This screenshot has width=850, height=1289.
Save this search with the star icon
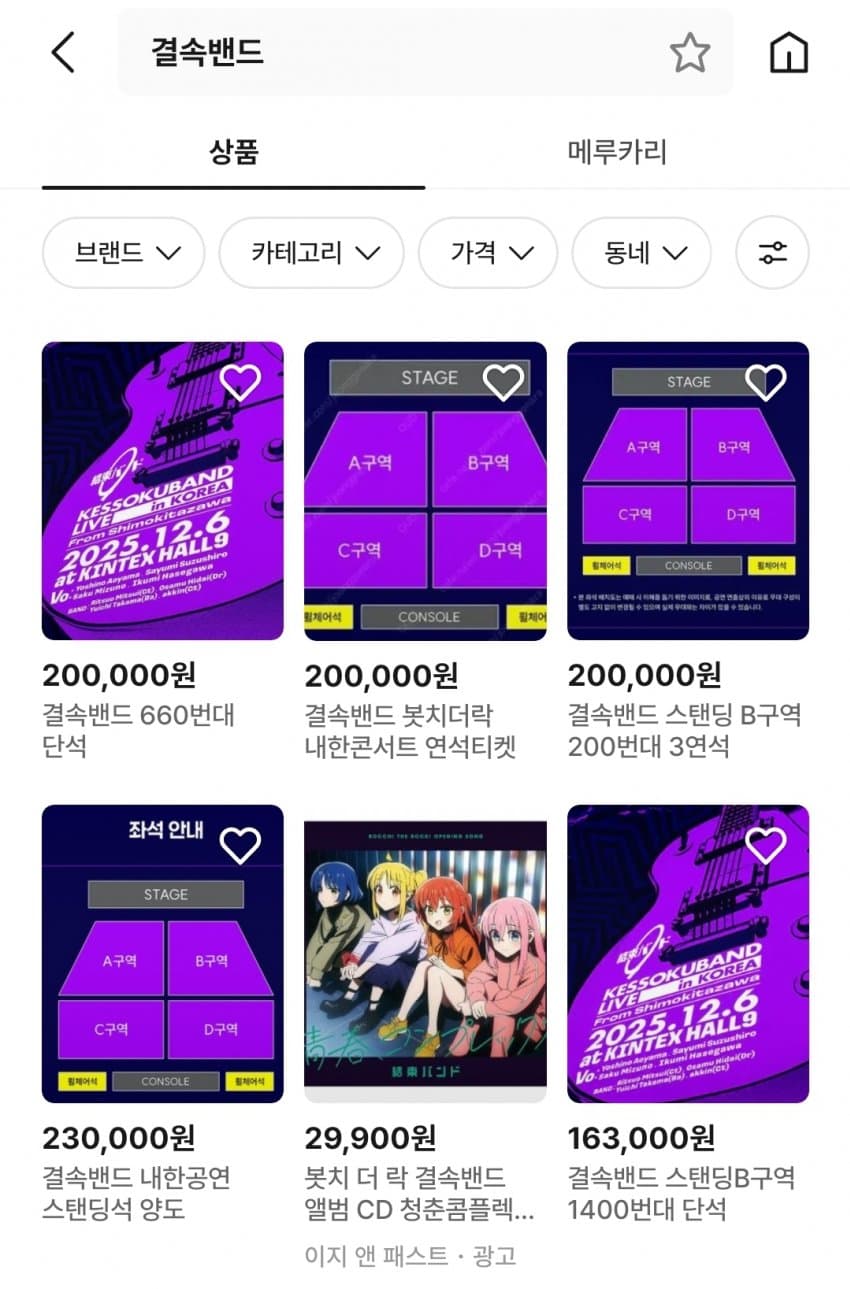pyautogui.click(x=689, y=52)
